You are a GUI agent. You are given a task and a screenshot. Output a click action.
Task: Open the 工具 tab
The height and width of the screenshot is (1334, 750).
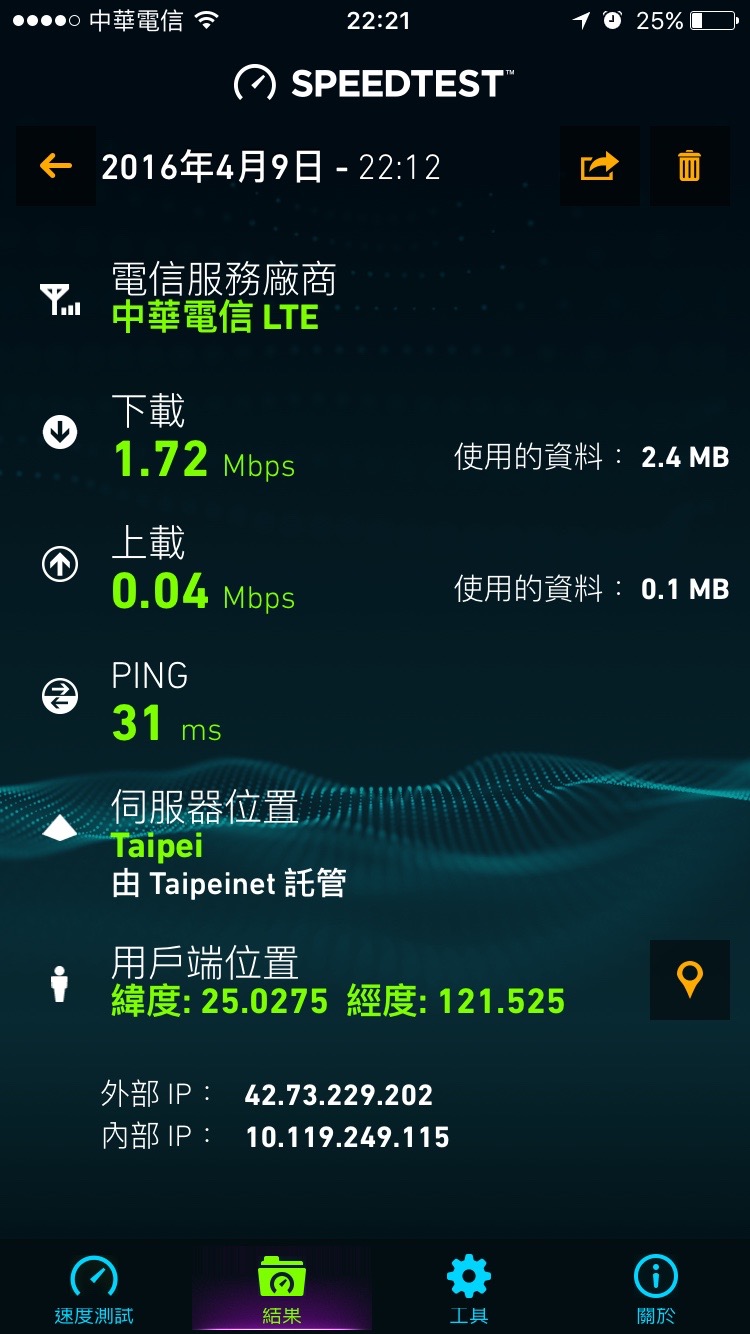469,1288
